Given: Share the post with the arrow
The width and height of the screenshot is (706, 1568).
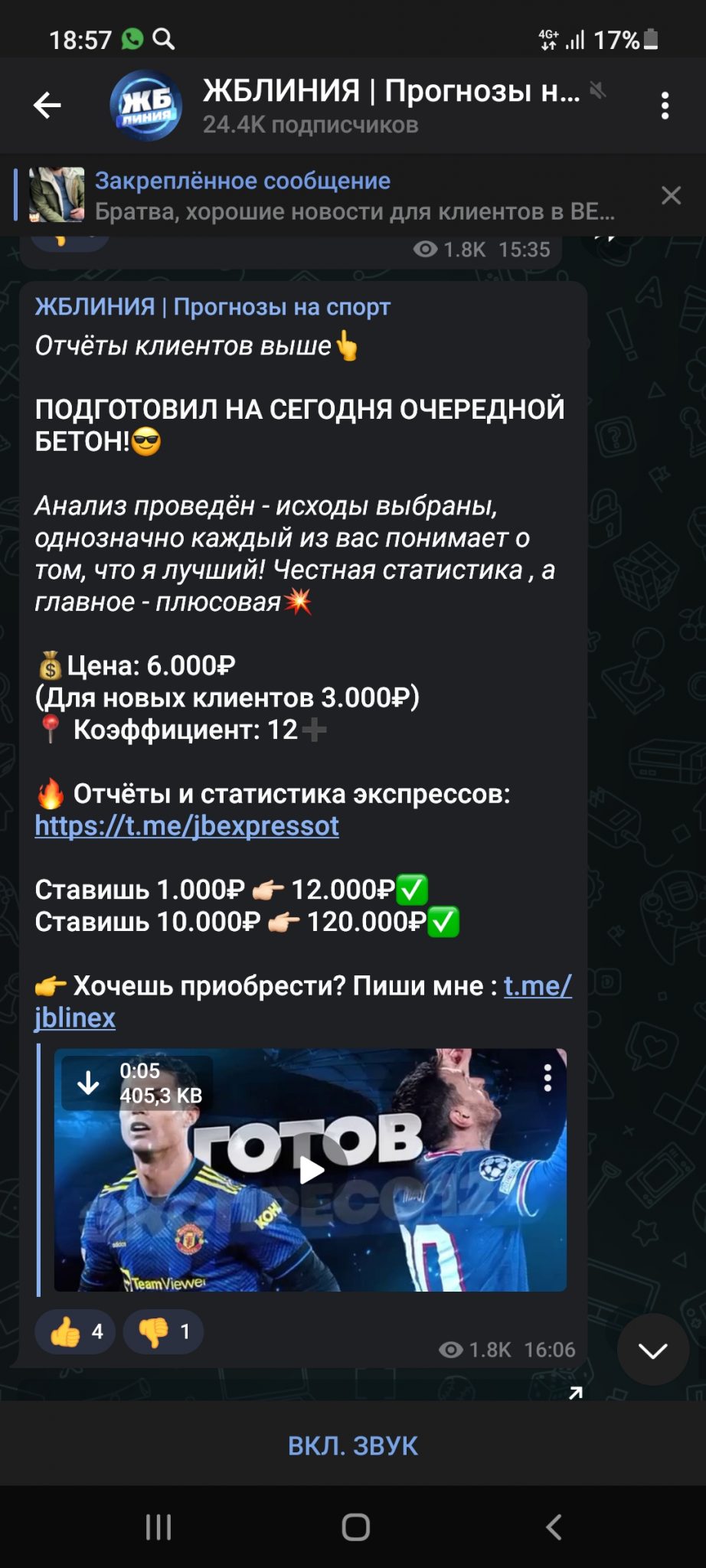Looking at the screenshot, I should coord(575,1392).
